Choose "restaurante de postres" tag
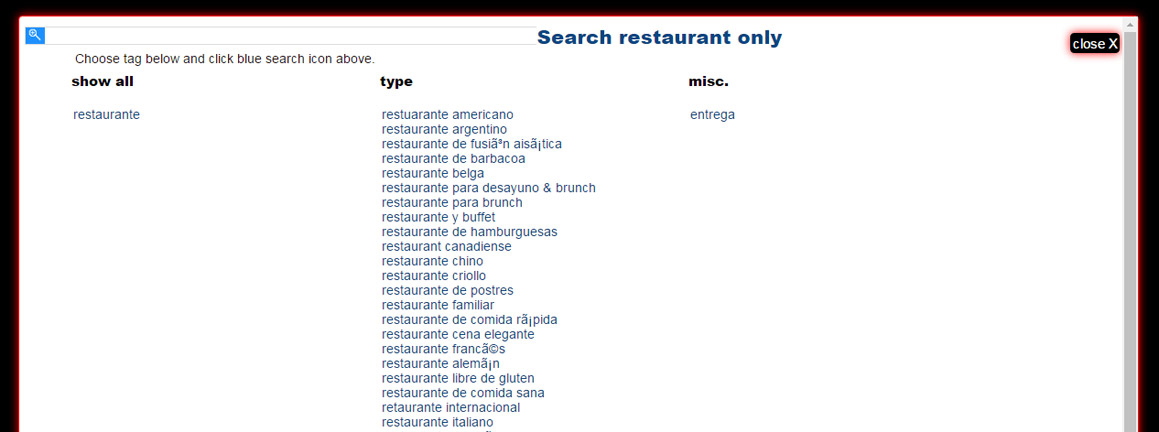 click(447, 291)
